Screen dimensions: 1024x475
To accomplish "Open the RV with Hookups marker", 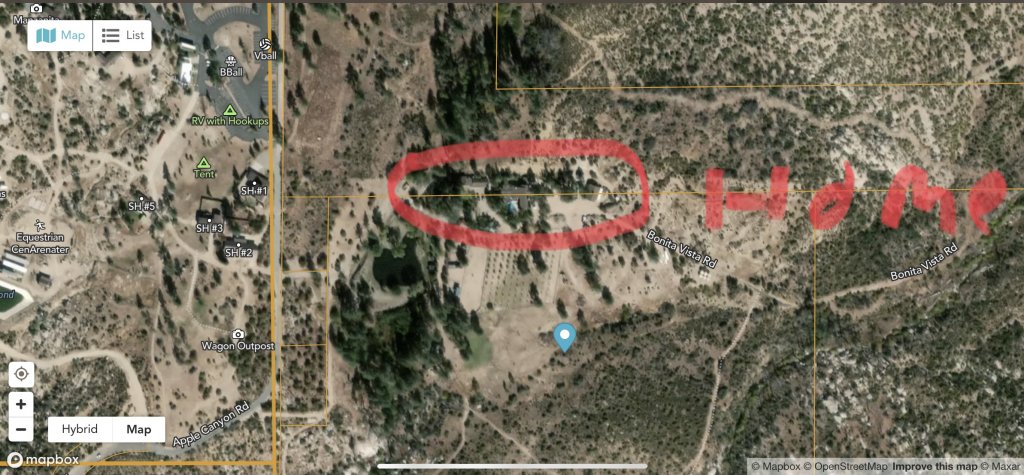I will [230, 110].
